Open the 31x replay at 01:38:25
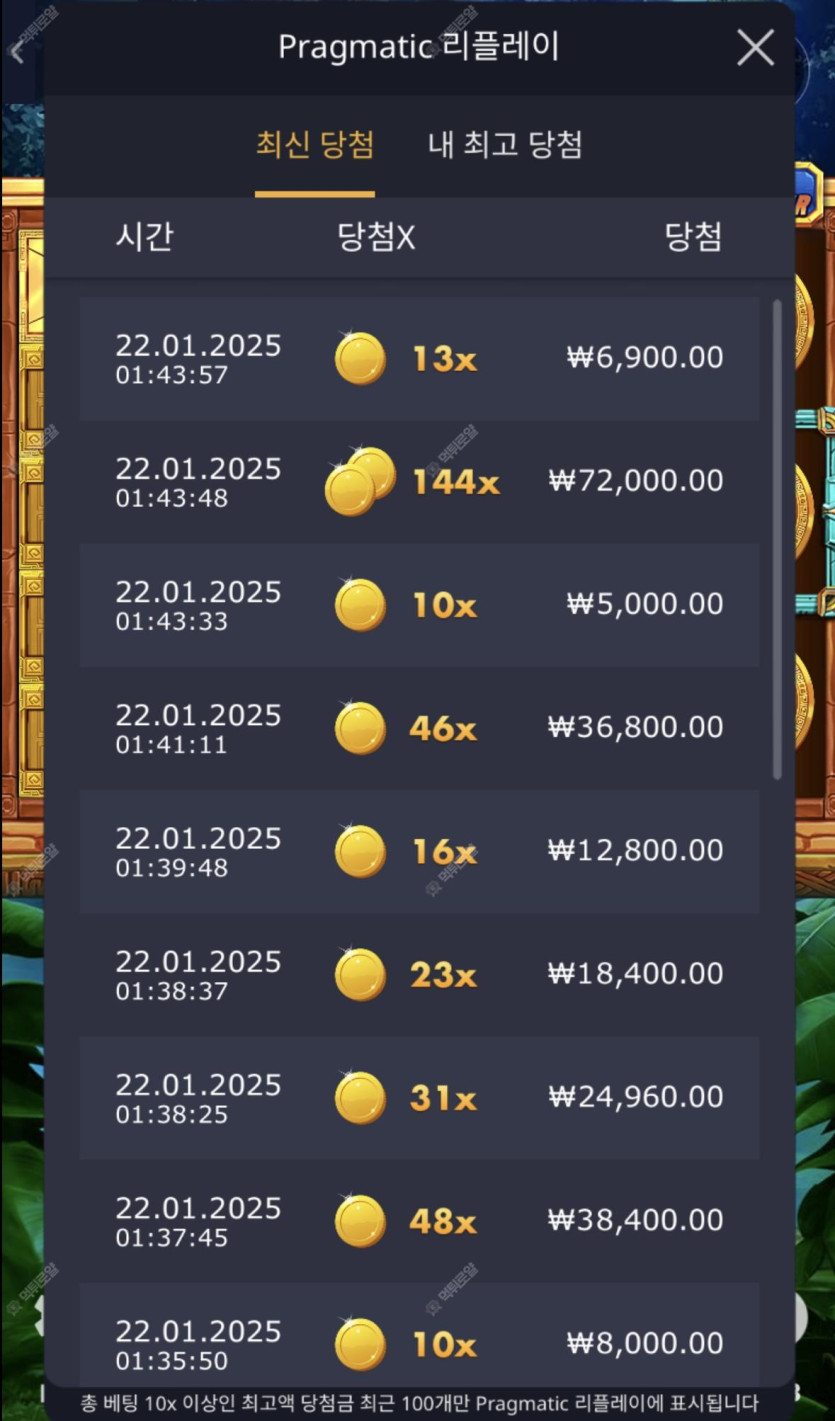This screenshot has width=835, height=1421. [419, 1097]
